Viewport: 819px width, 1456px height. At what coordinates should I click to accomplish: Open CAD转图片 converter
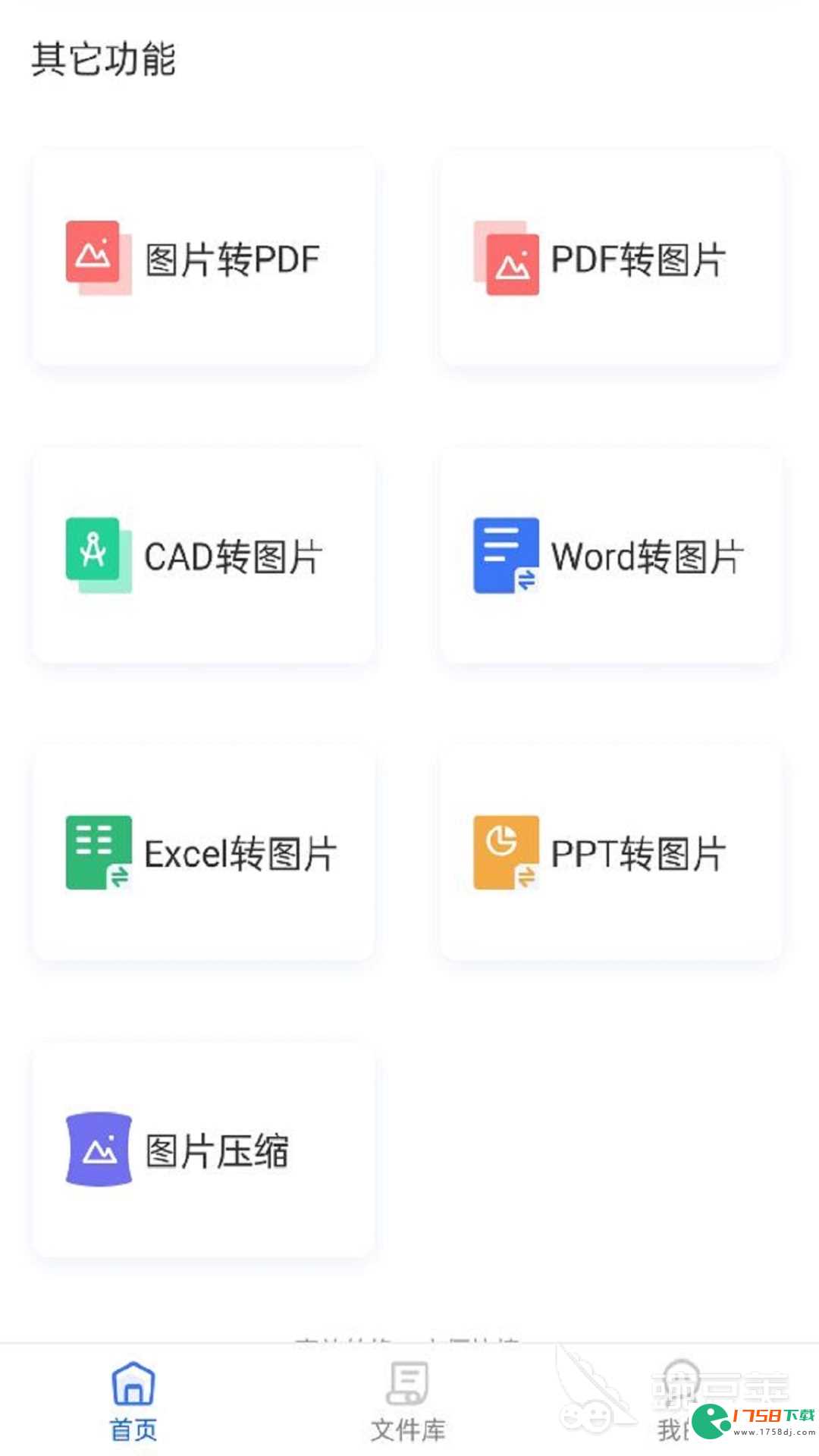(x=203, y=555)
